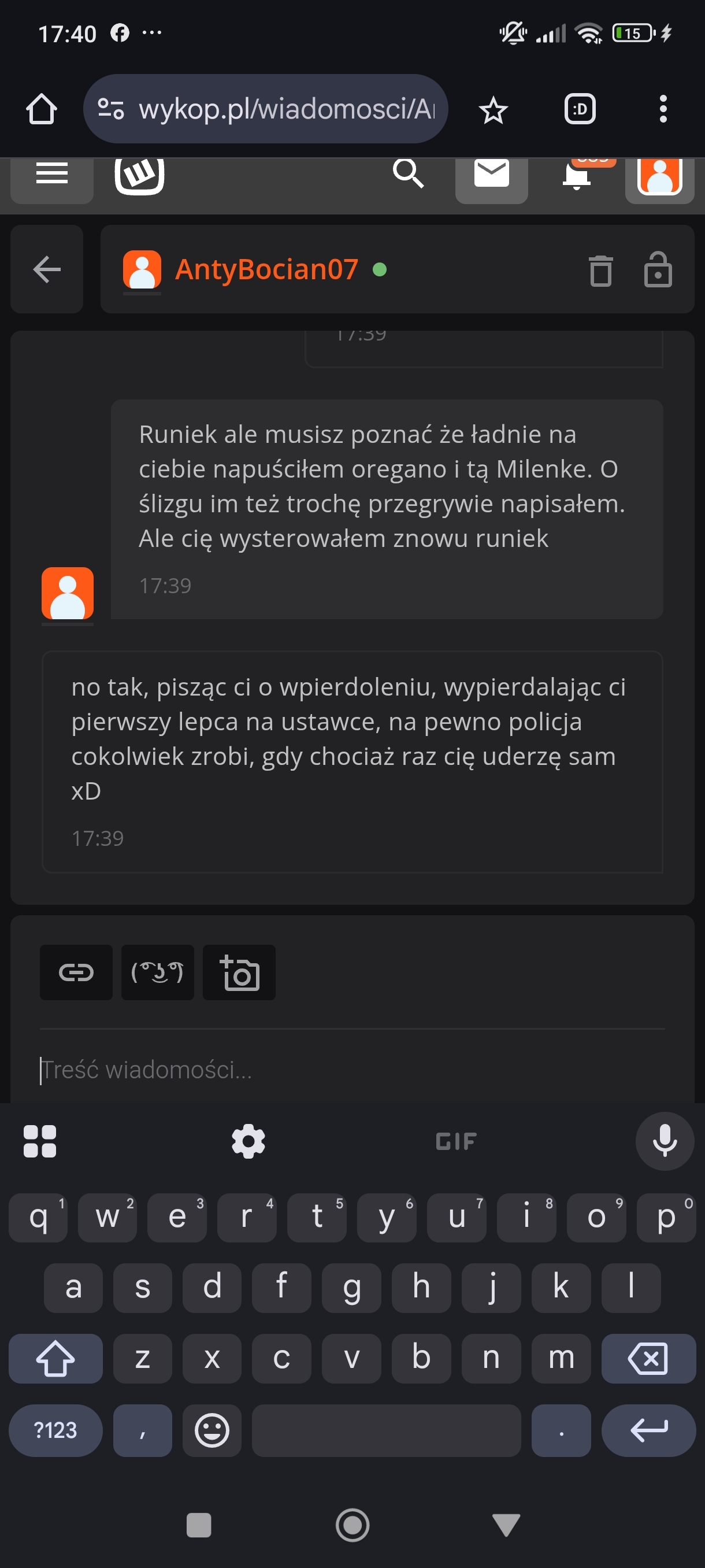Bookmark this page with the star
Image resolution: width=705 pixels, height=1568 pixels.
pos(493,110)
